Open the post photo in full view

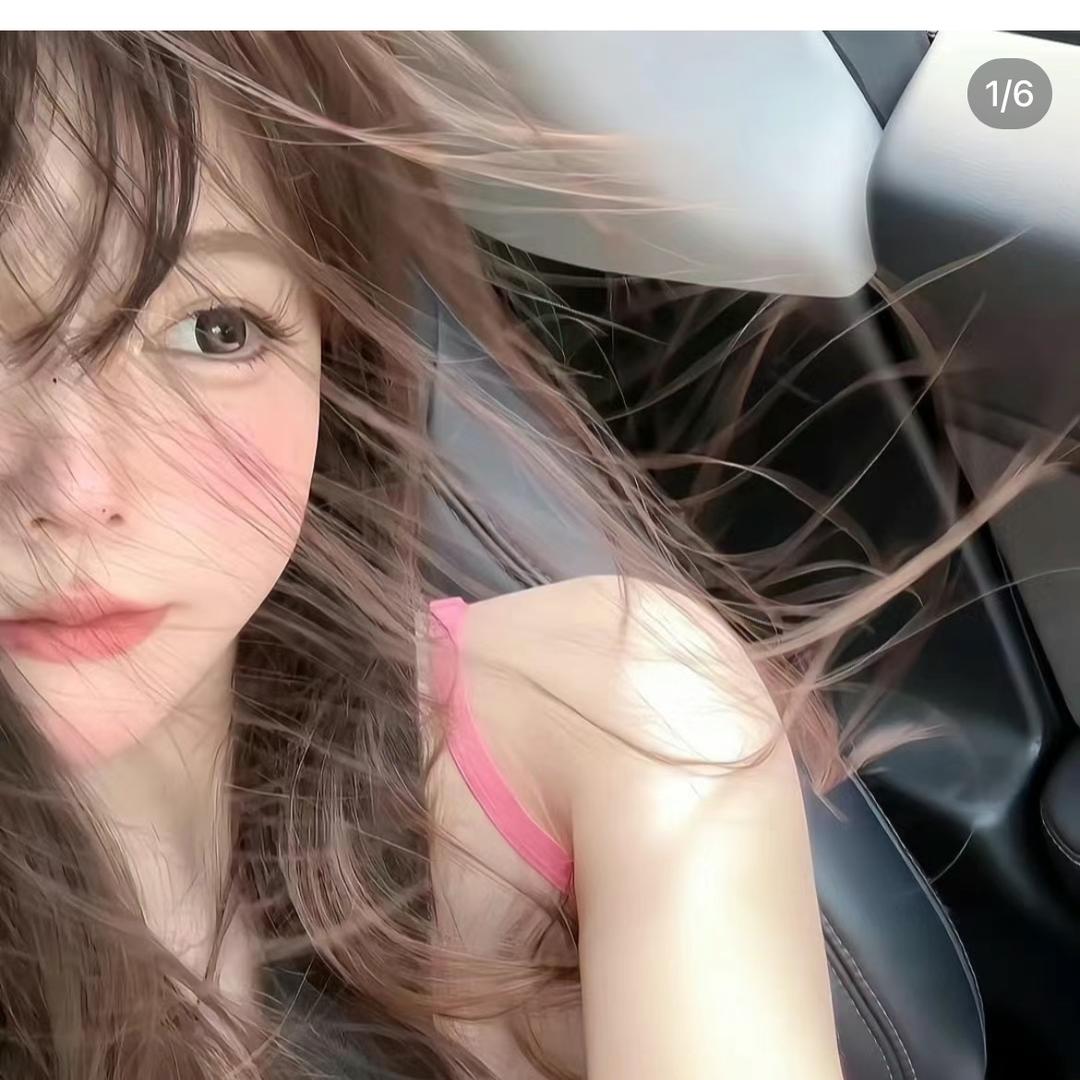[x=540, y=555]
